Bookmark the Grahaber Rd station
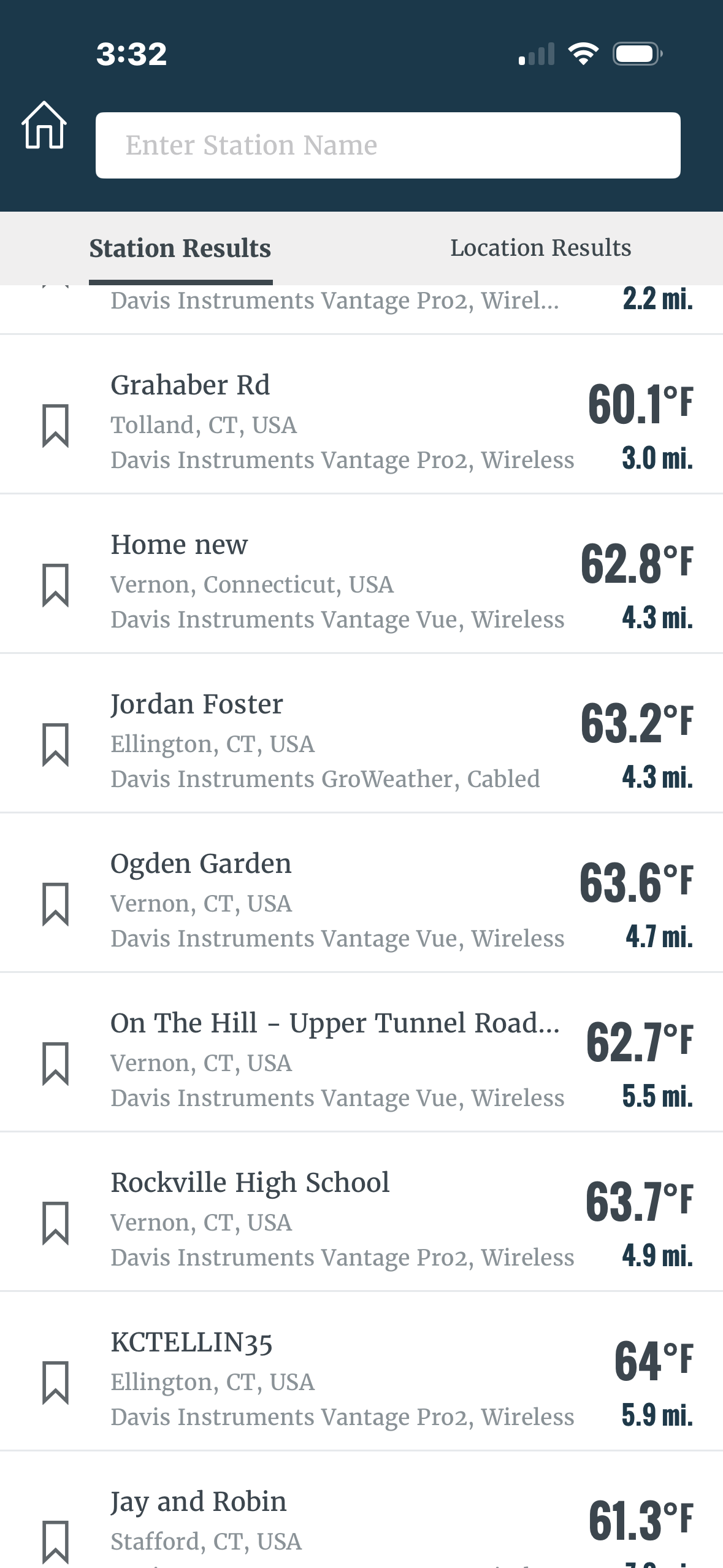 (x=55, y=425)
